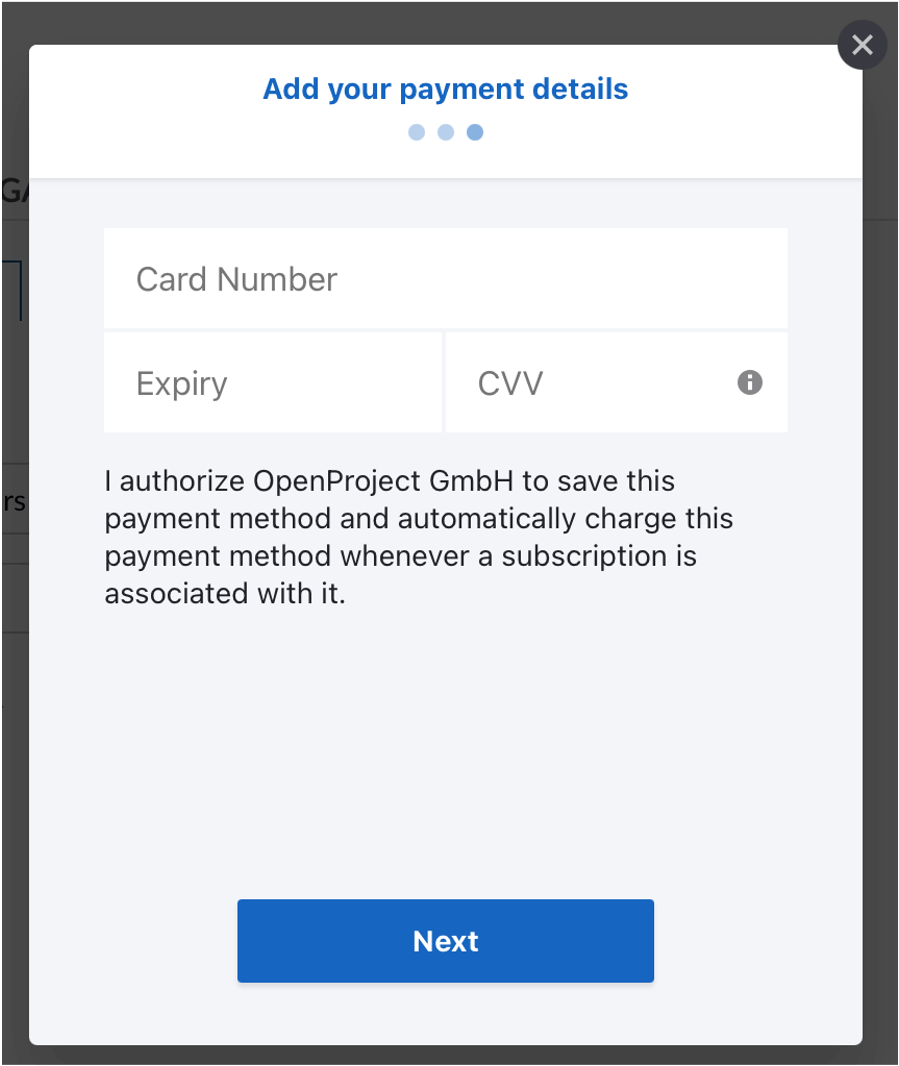
Task: Click into the Card Number field
Action: (x=445, y=278)
